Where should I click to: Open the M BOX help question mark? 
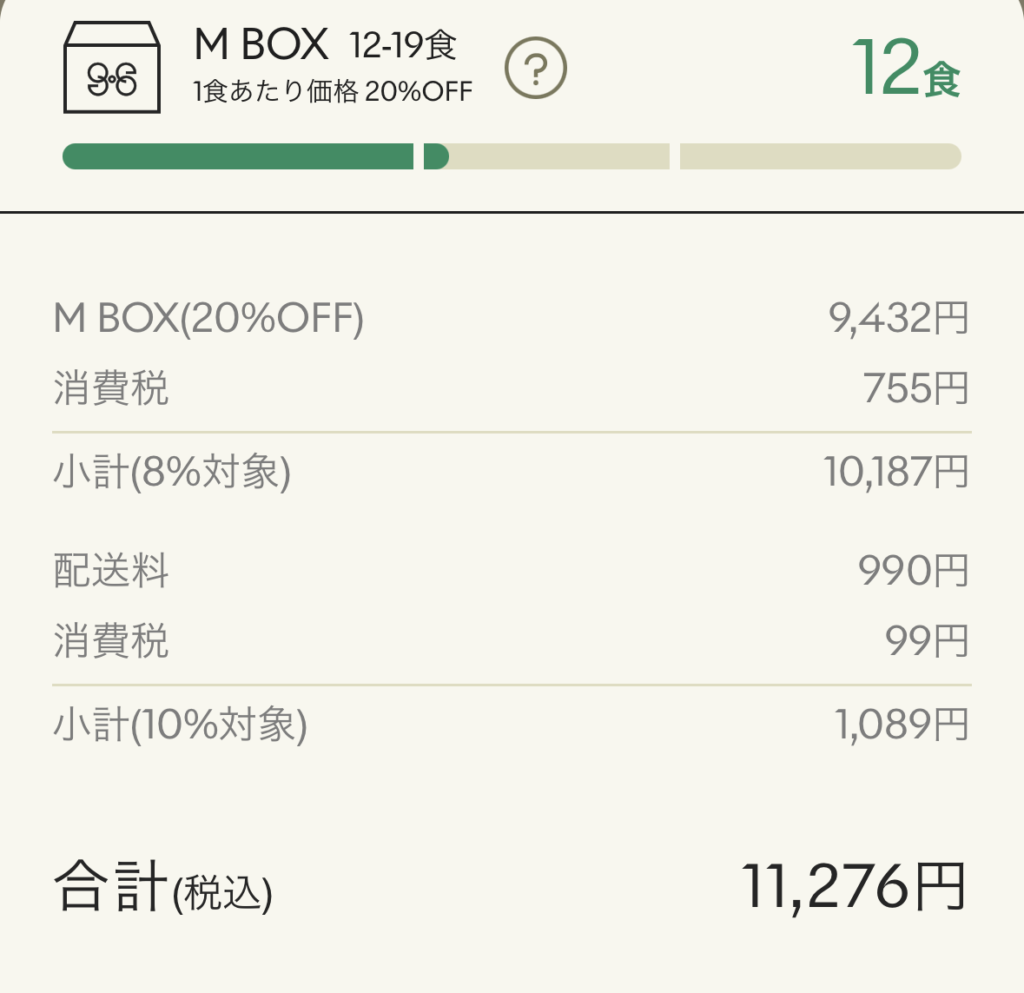[535, 69]
